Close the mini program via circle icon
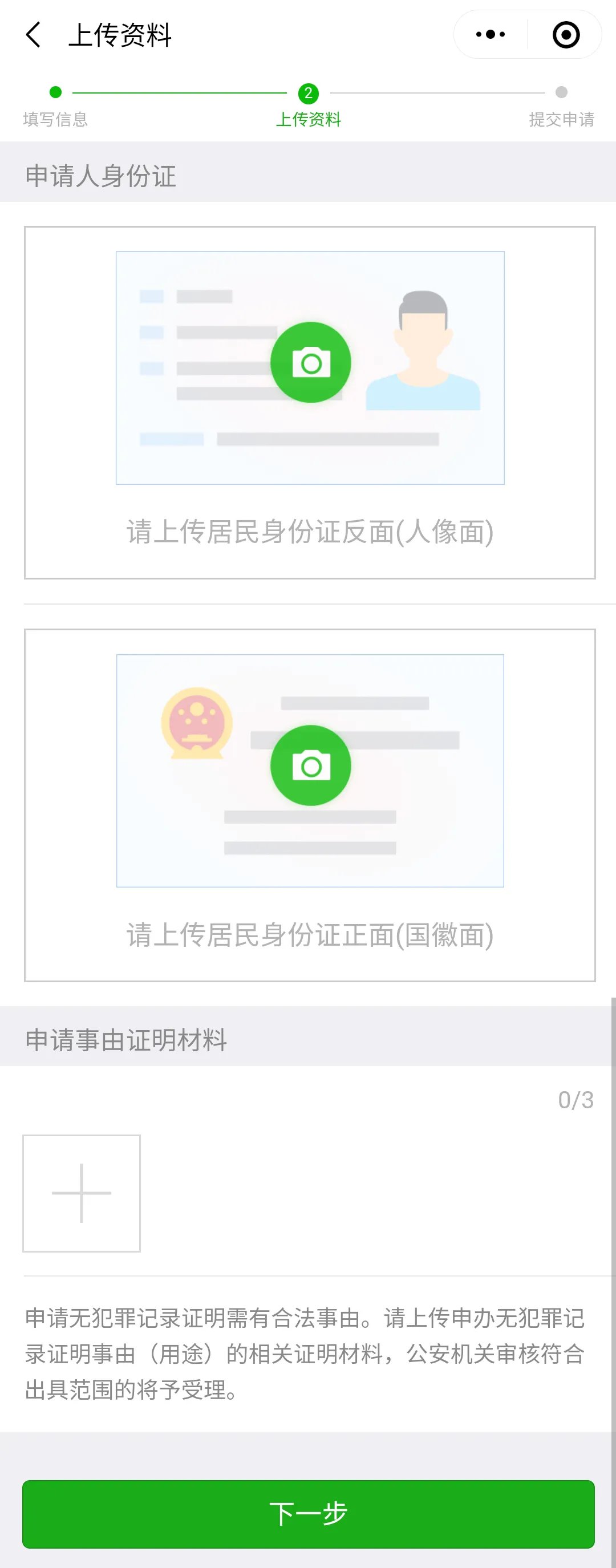This screenshot has height=1568, width=616. pyautogui.click(x=565, y=35)
